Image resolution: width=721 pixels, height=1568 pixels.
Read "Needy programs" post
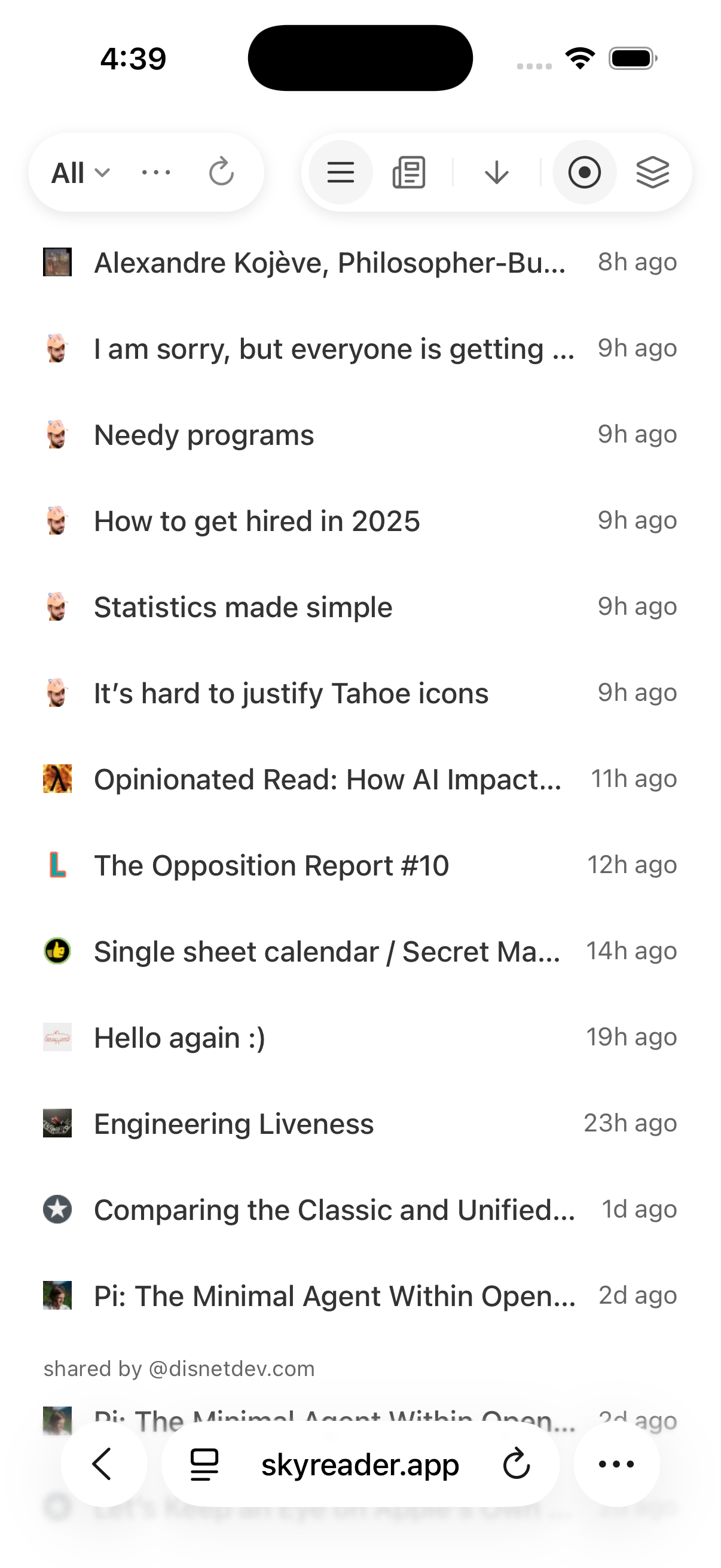click(x=204, y=435)
